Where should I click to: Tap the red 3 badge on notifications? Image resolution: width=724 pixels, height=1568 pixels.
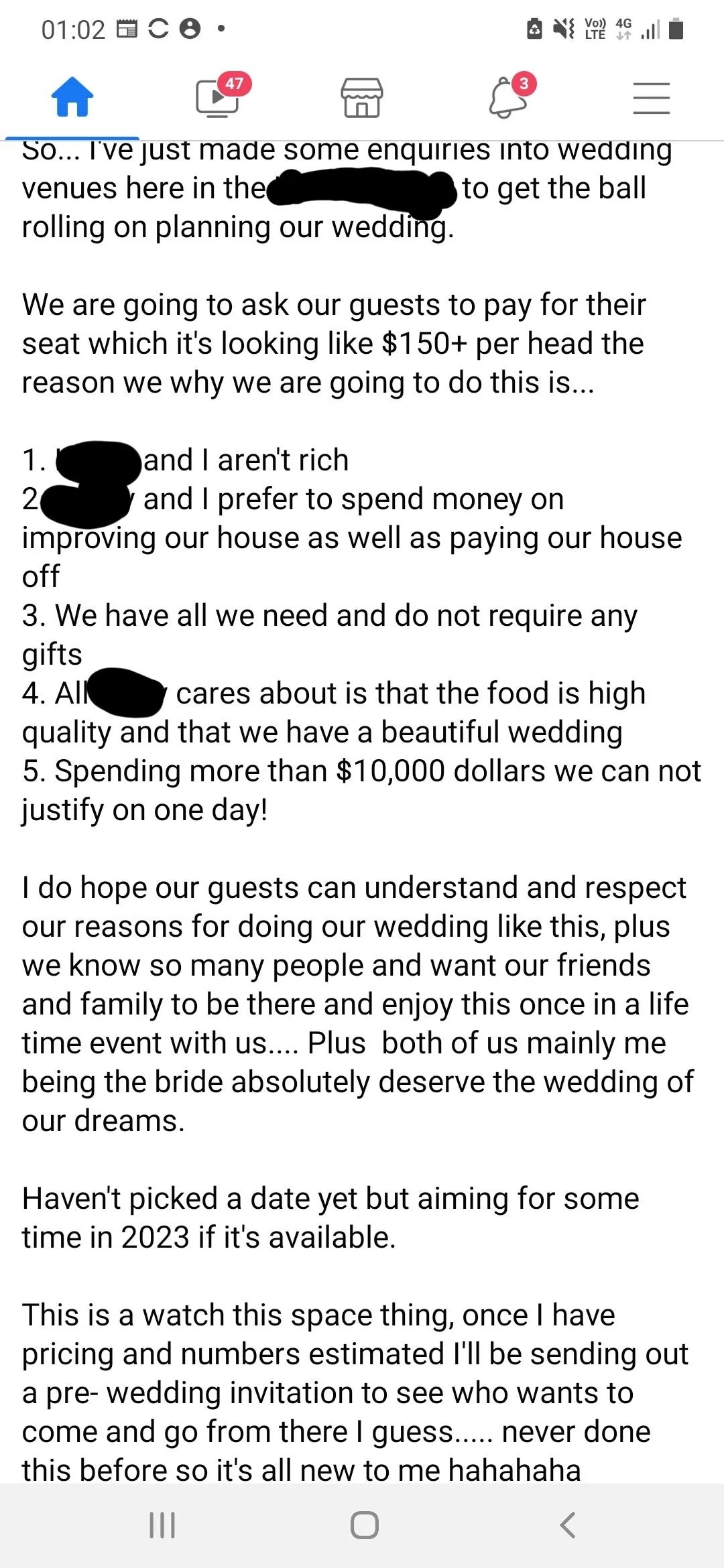[x=524, y=82]
